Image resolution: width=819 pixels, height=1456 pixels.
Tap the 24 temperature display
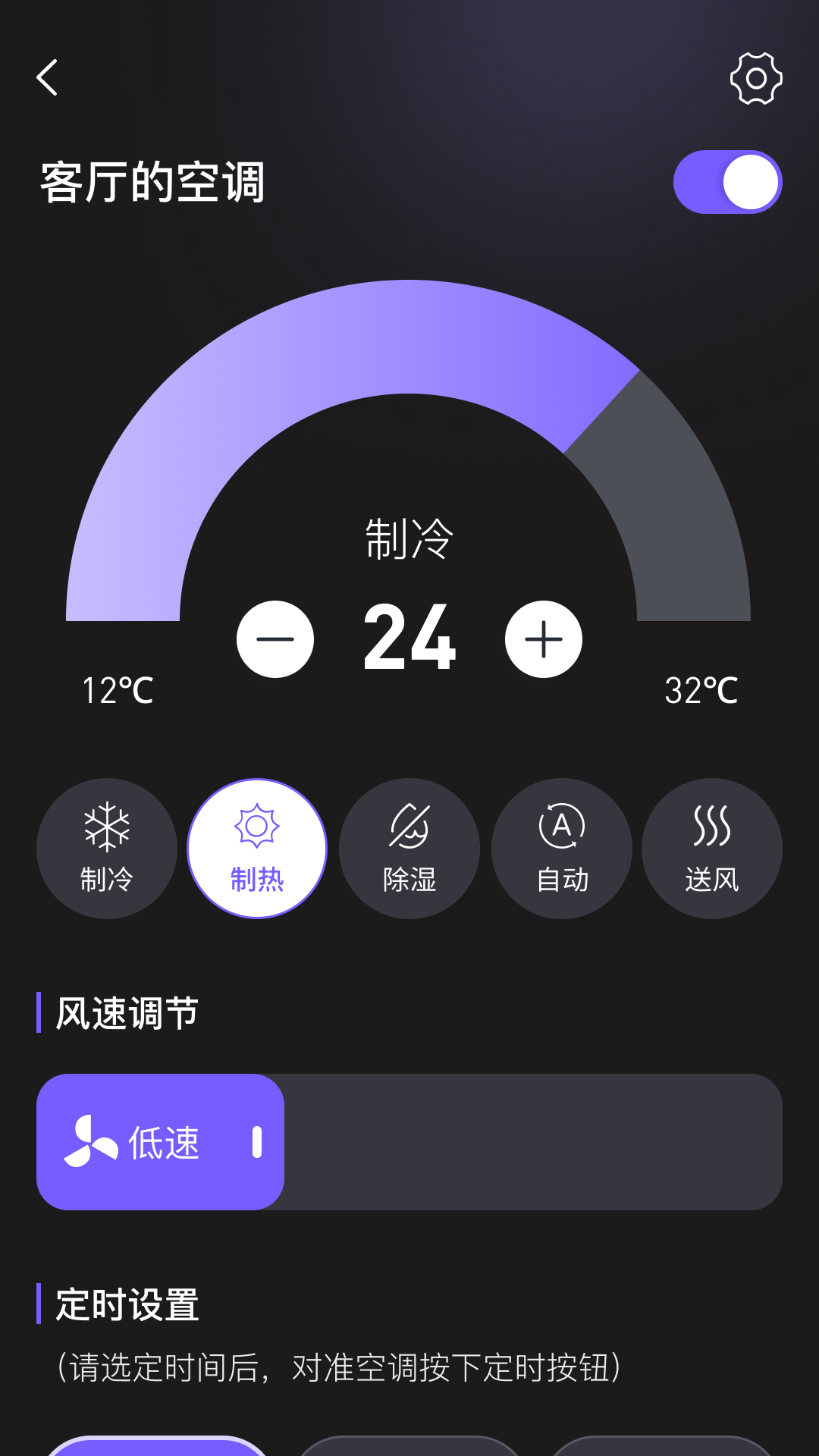coord(409,639)
